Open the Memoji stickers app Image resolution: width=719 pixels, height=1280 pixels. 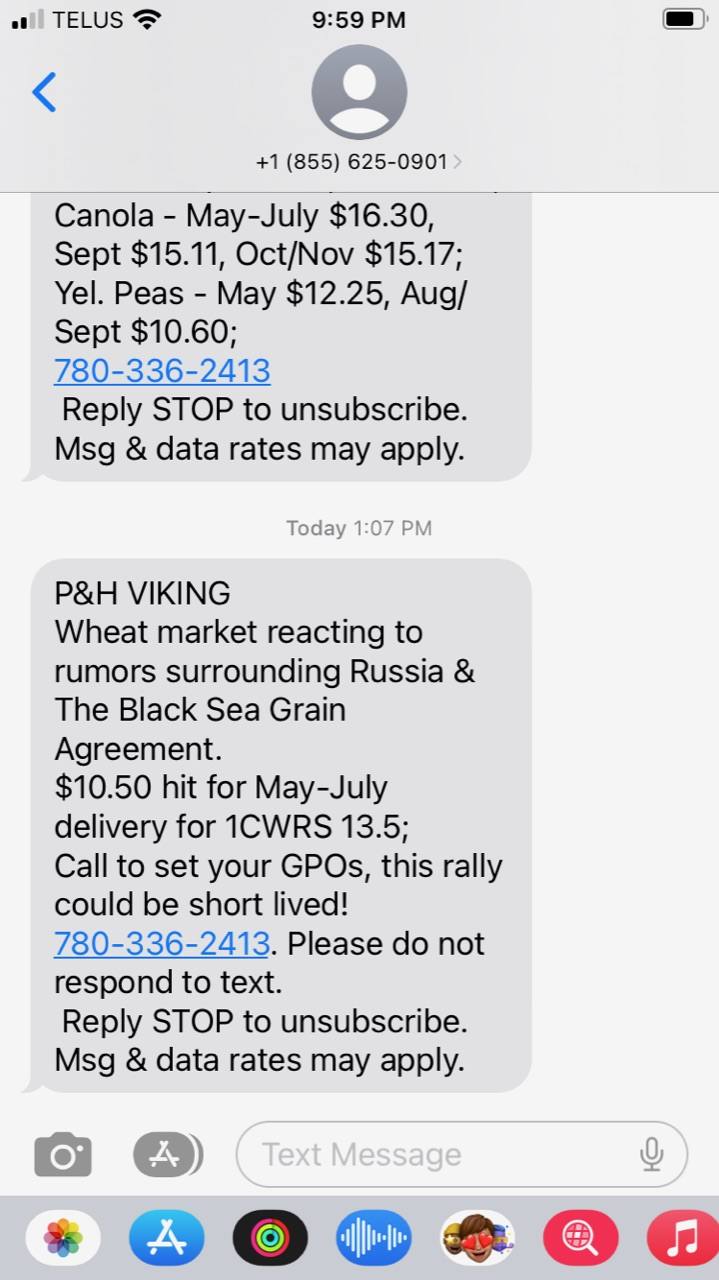click(x=477, y=1238)
